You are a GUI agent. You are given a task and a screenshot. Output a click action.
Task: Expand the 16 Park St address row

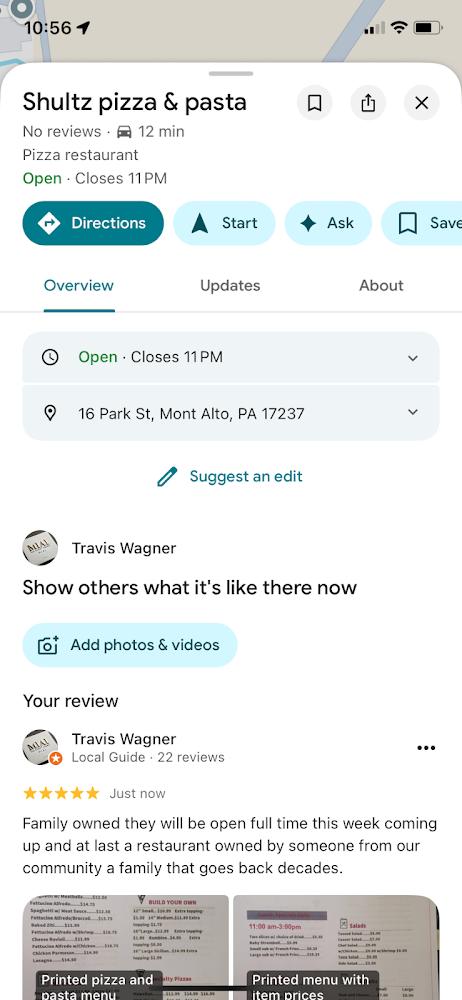pyautogui.click(x=231, y=413)
